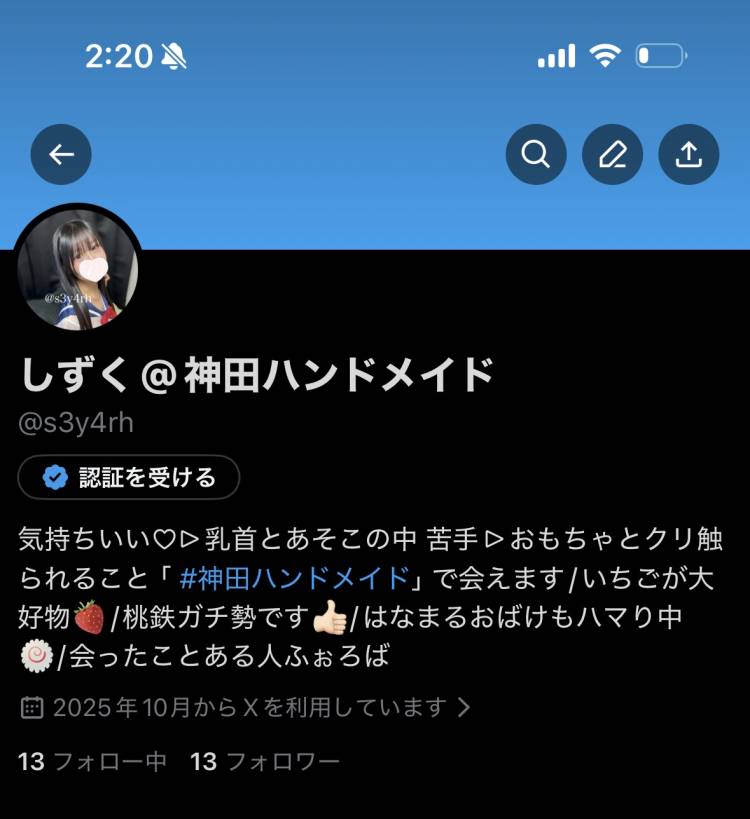View the 13 フォロー中 list
Viewport: 750px width, 819px height.
(x=92, y=762)
